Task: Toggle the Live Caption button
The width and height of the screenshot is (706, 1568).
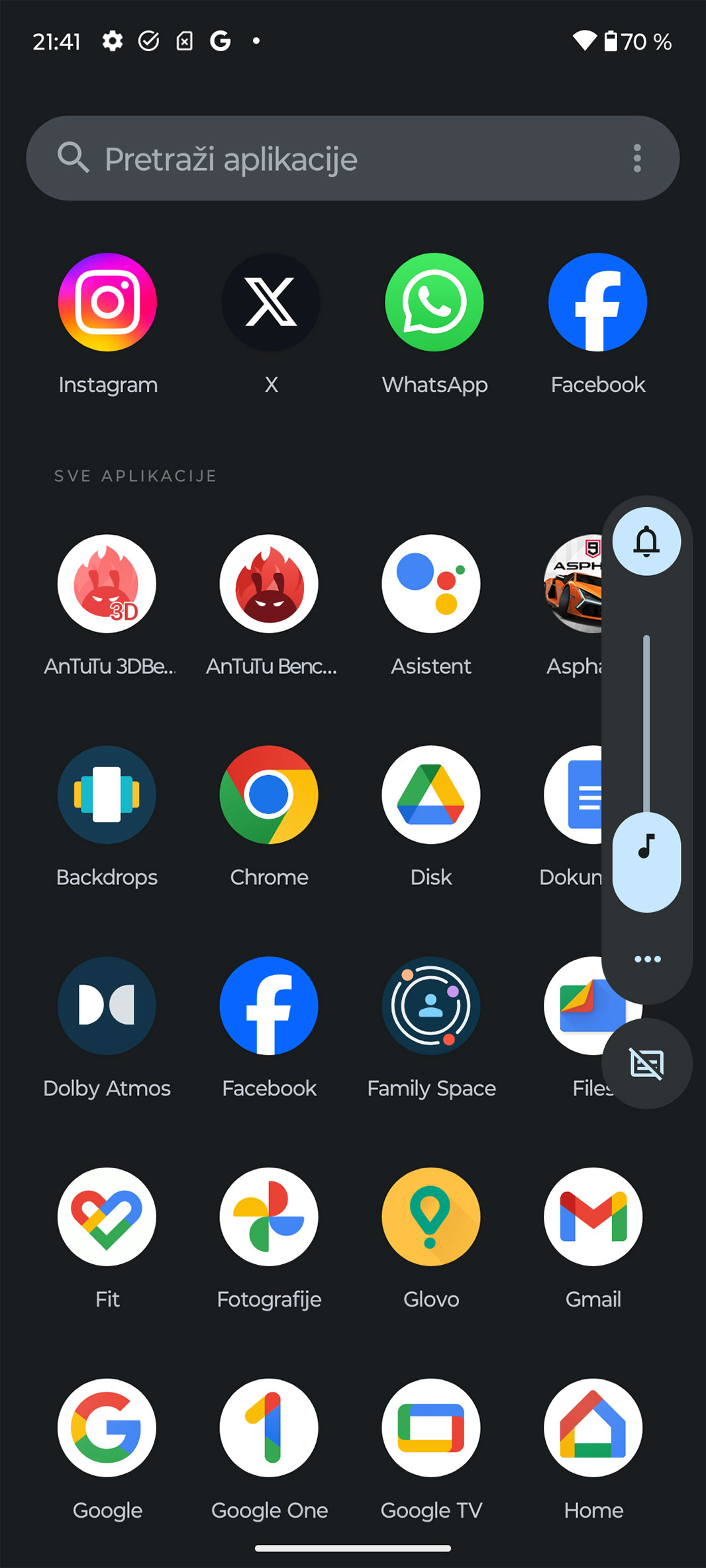Action: click(646, 1064)
